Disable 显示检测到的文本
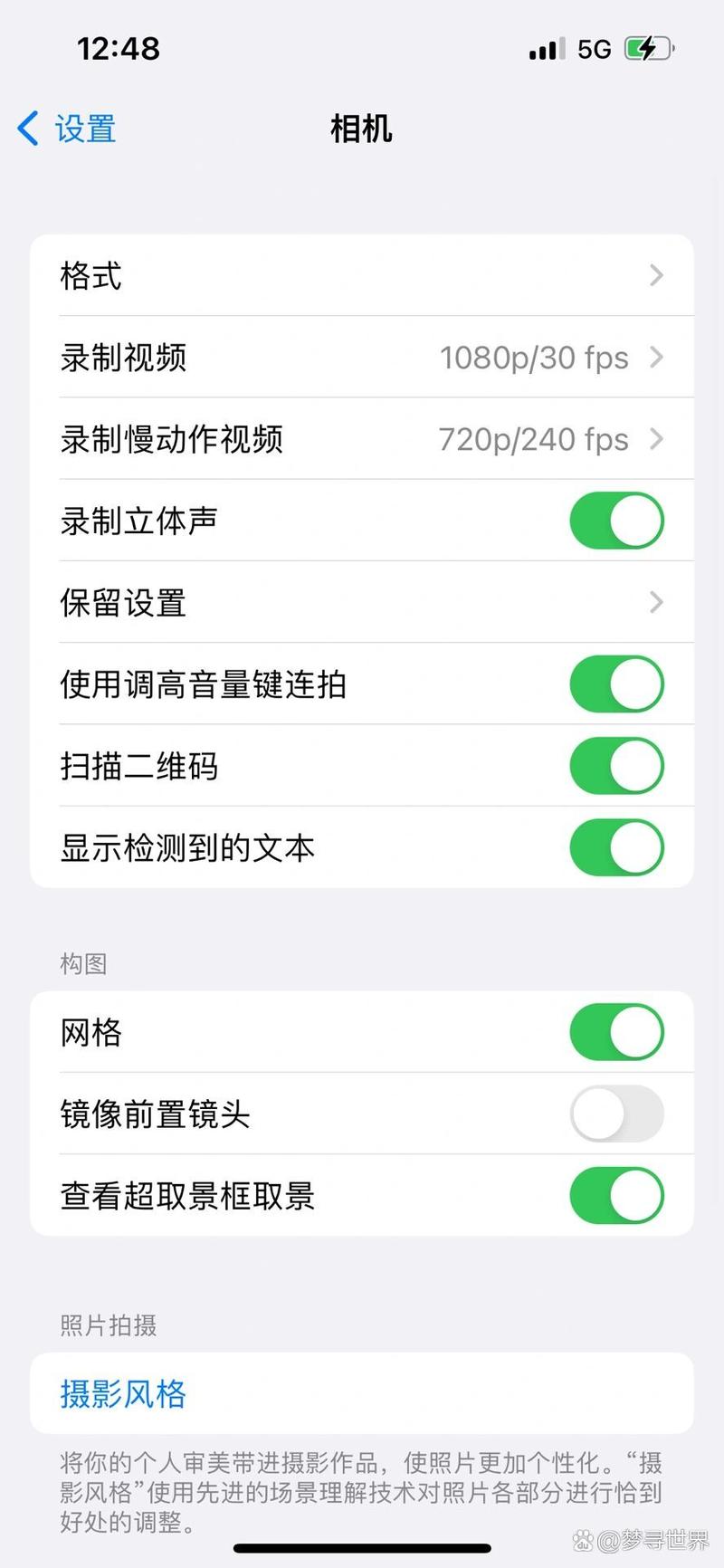This screenshot has height=1568, width=724. coord(616,847)
